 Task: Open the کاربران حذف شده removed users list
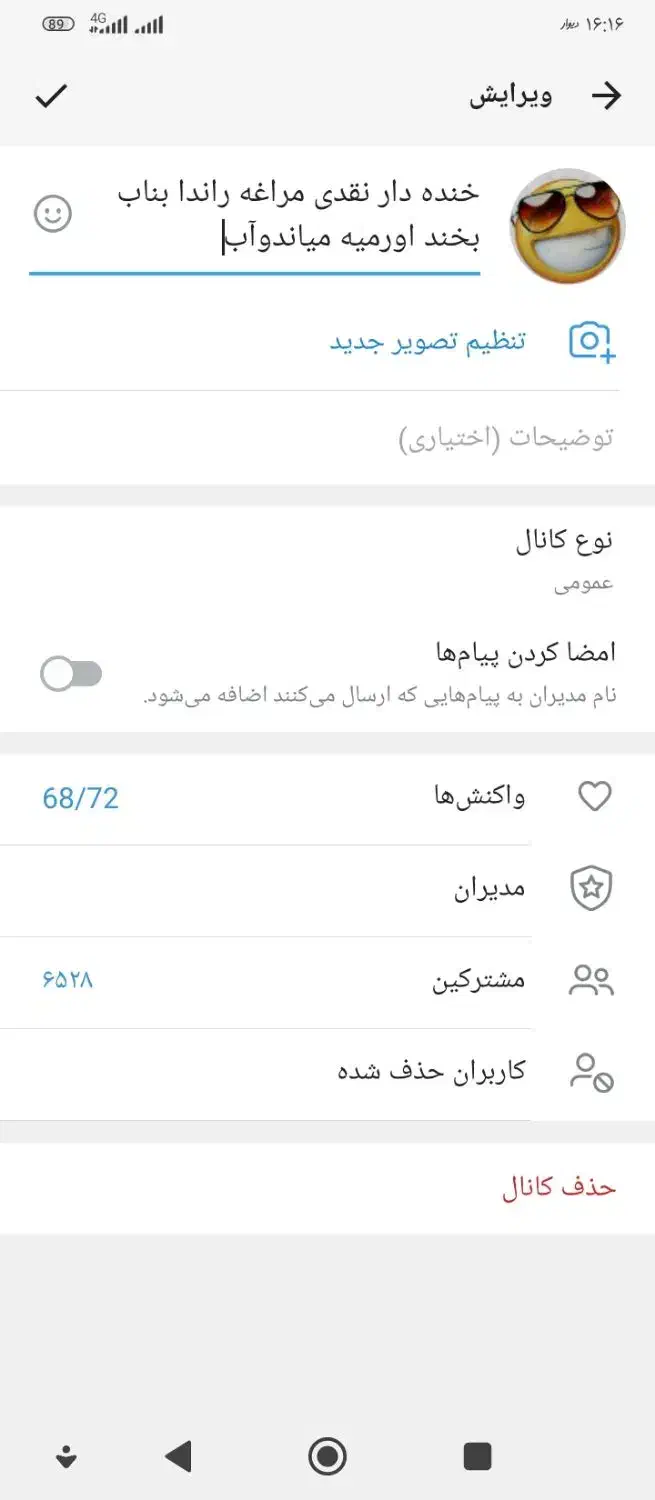pyautogui.click(x=327, y=1072)
